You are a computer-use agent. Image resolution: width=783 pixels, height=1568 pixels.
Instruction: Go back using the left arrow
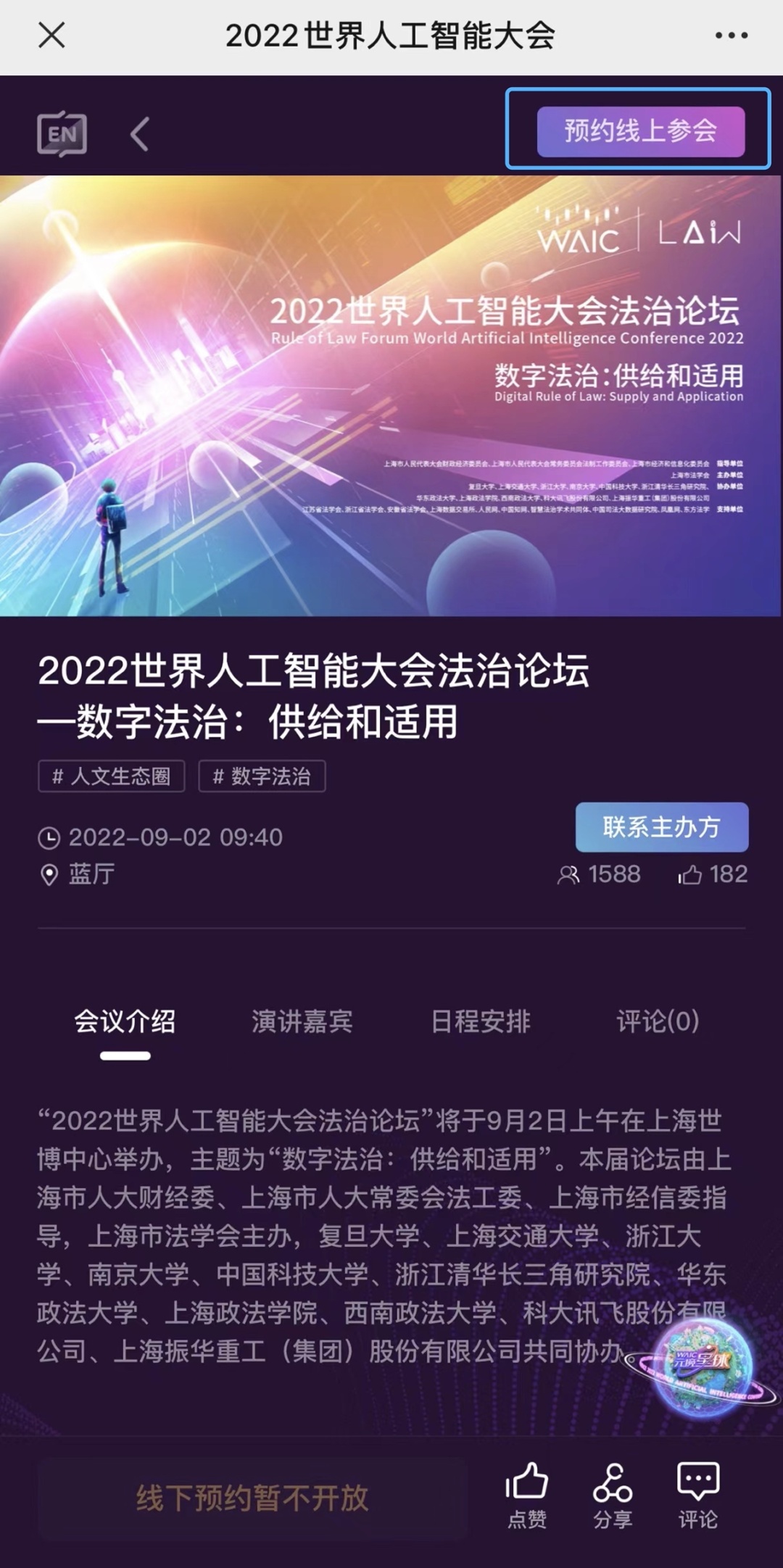tap(139, 134)
